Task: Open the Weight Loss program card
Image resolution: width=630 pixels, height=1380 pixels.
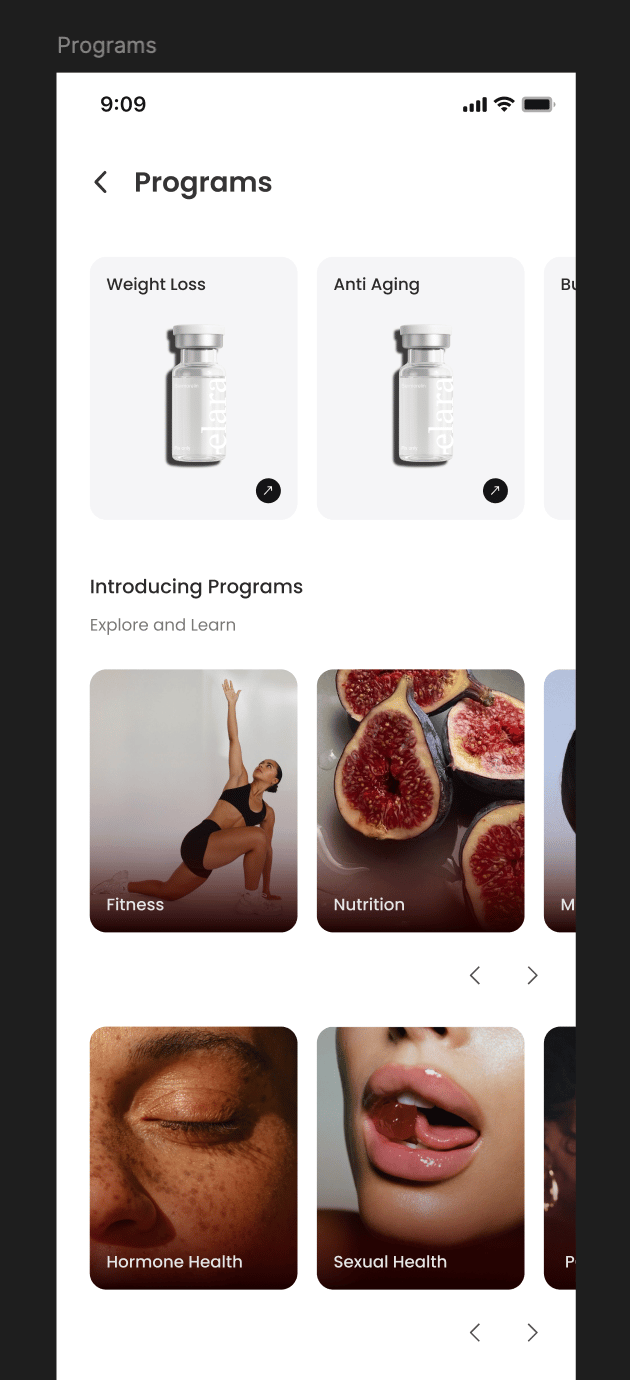Action: (x=193, y=388)
